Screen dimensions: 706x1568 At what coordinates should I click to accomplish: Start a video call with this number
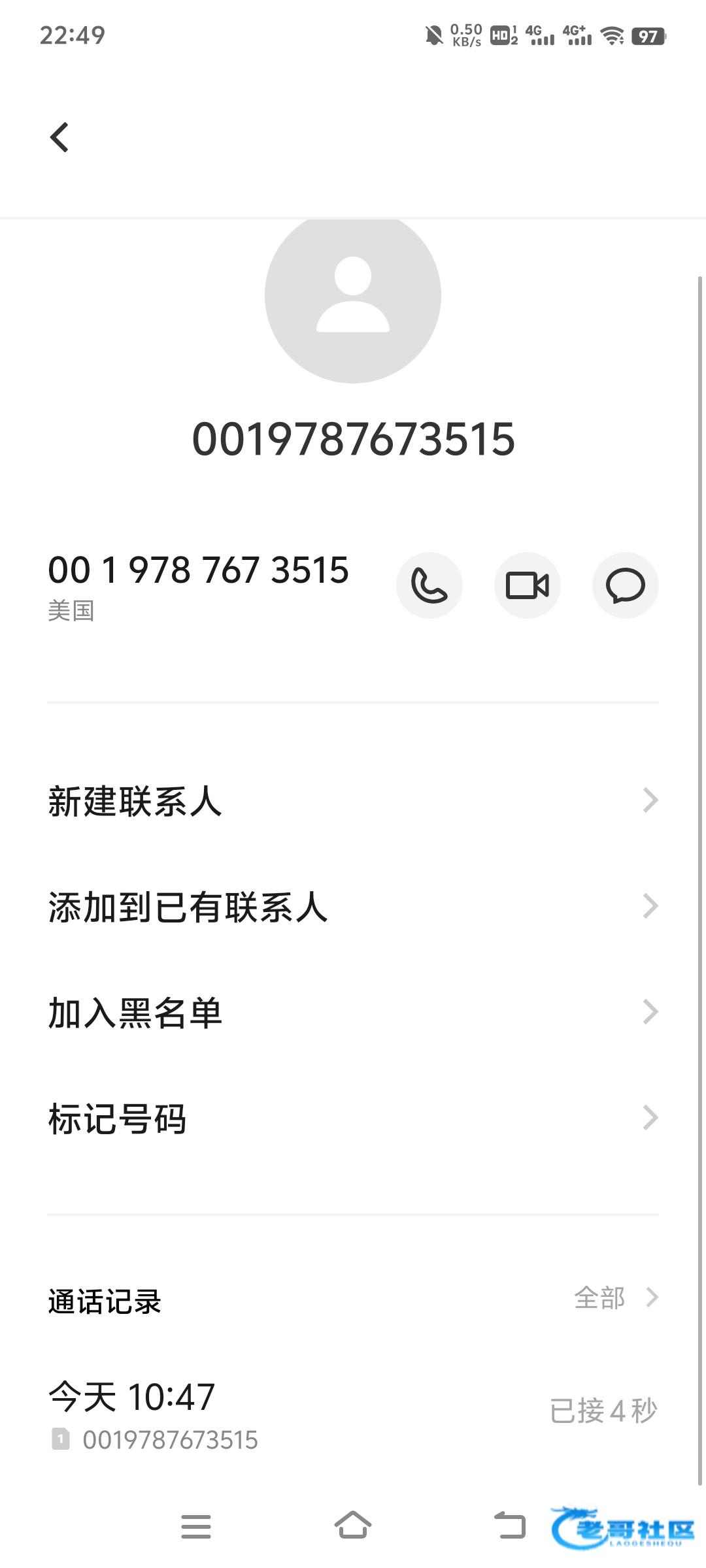[x=528, y=585]
